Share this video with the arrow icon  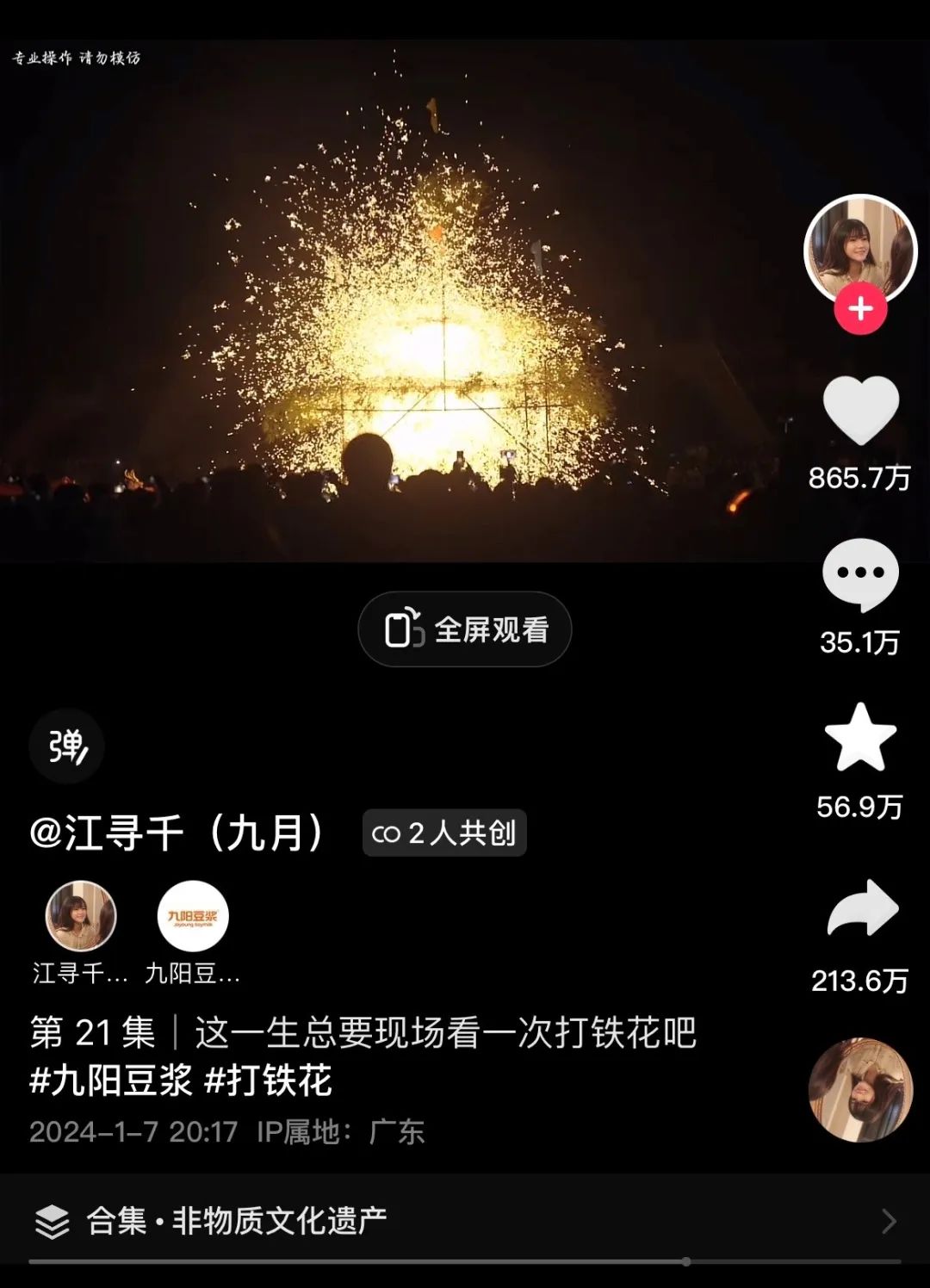point(862,908)
